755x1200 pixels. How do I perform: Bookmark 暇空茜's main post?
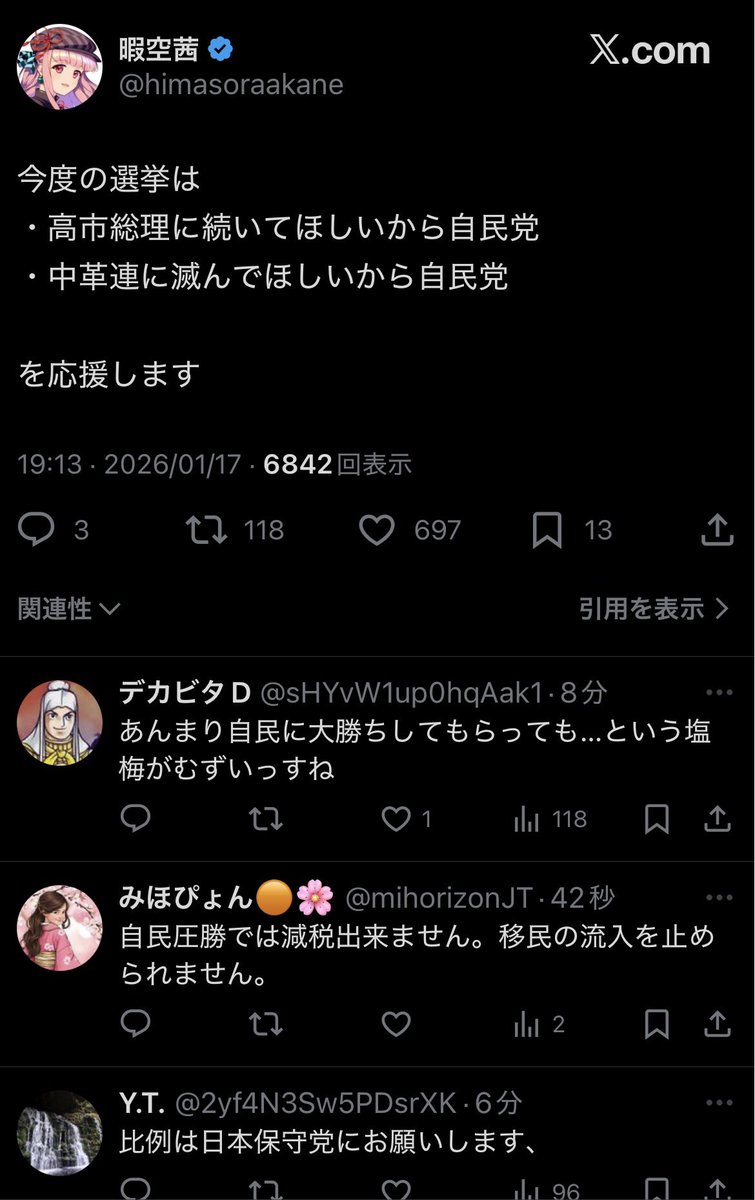click(547, 530)
